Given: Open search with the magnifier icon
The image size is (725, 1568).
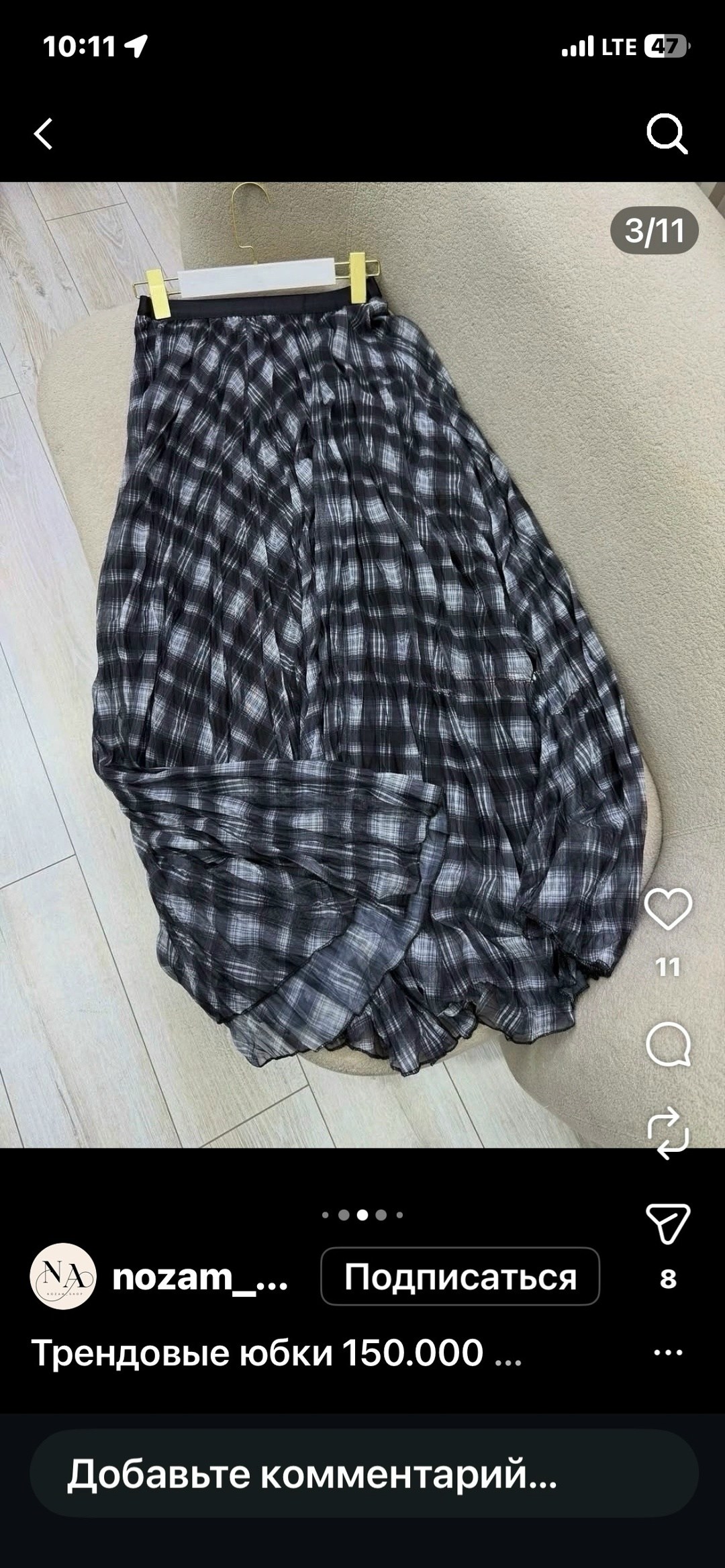Looking at the screenshot, I should 667,134.
